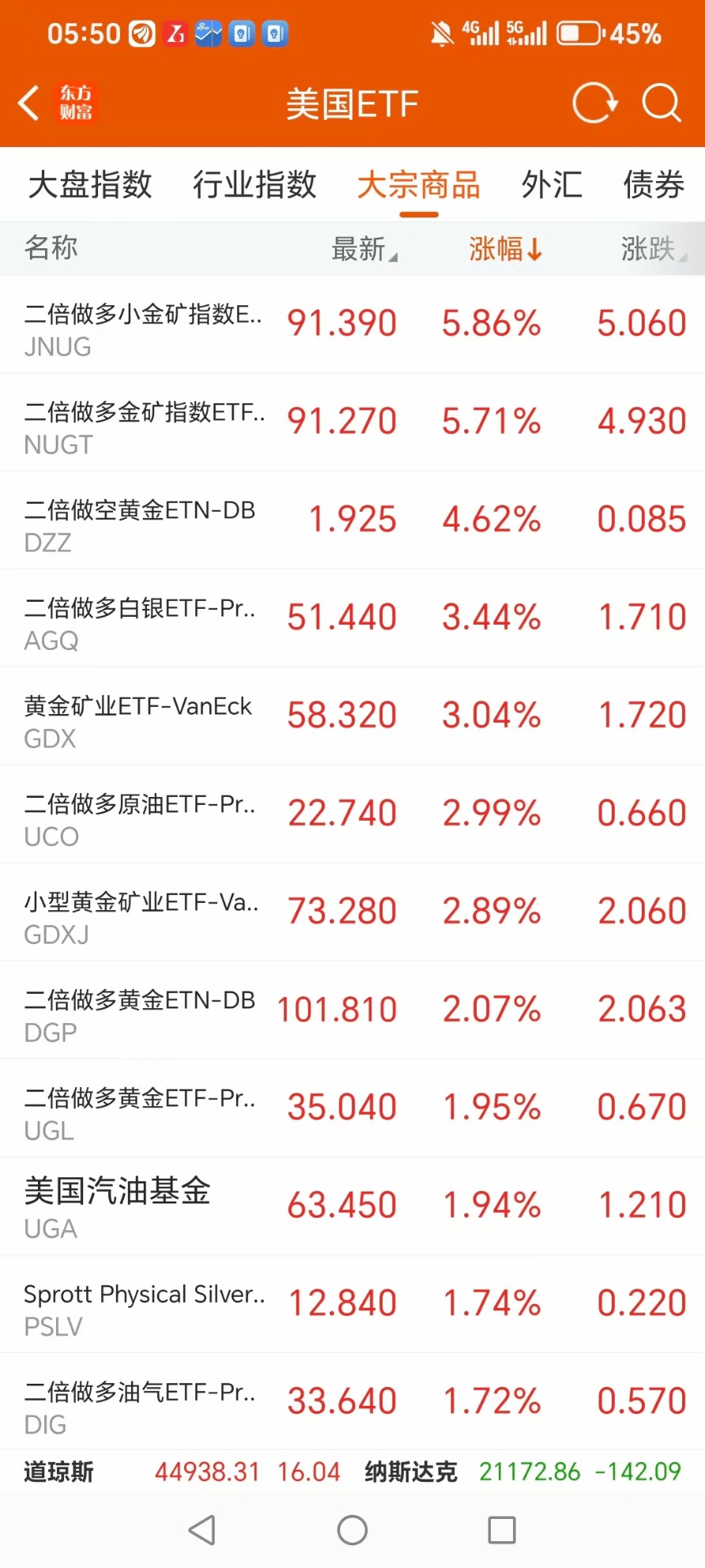This screenshot has width=705, height=1568.
Task: Go back using the top-left arrow
Action: (x=28, y=103)
